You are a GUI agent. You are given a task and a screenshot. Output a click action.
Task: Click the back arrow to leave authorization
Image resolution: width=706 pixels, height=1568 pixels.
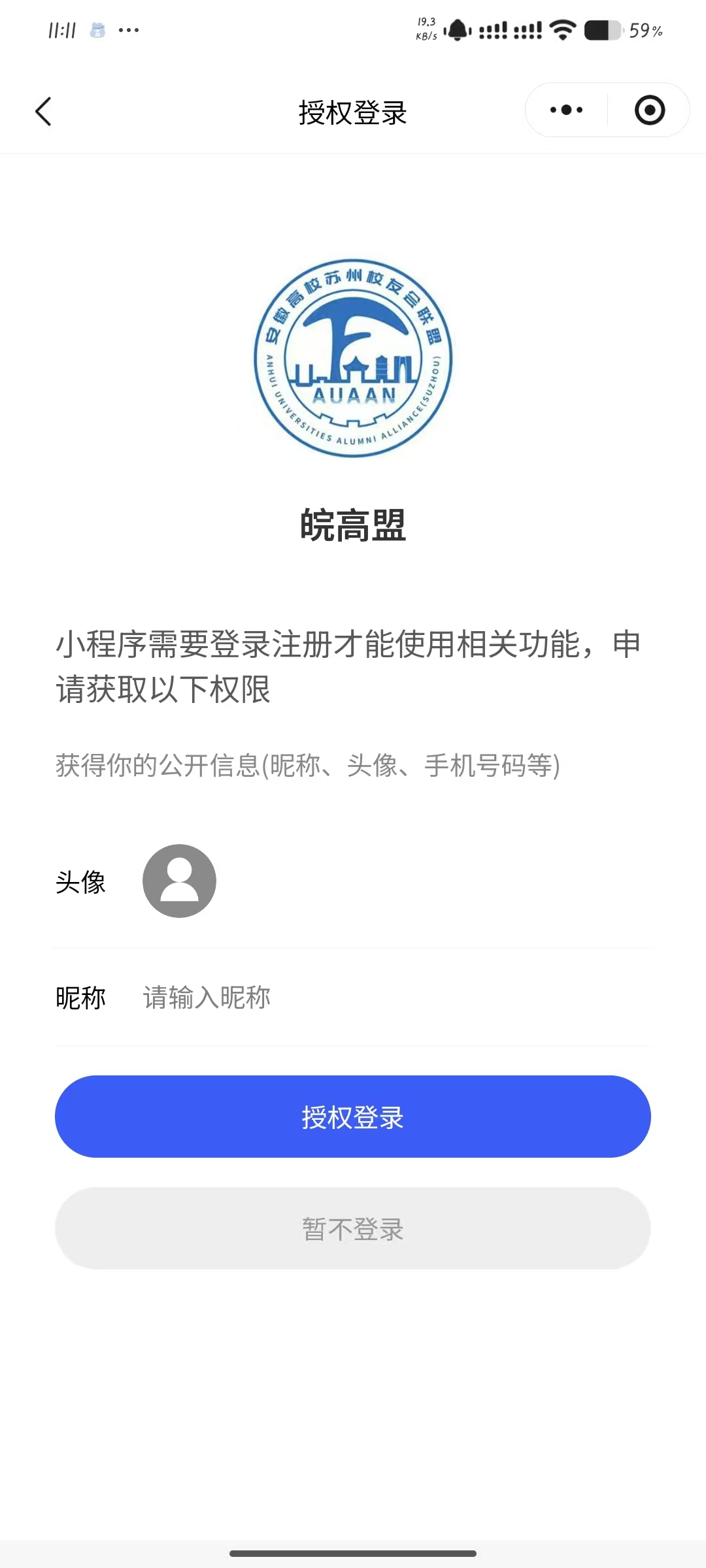(43, 111)
